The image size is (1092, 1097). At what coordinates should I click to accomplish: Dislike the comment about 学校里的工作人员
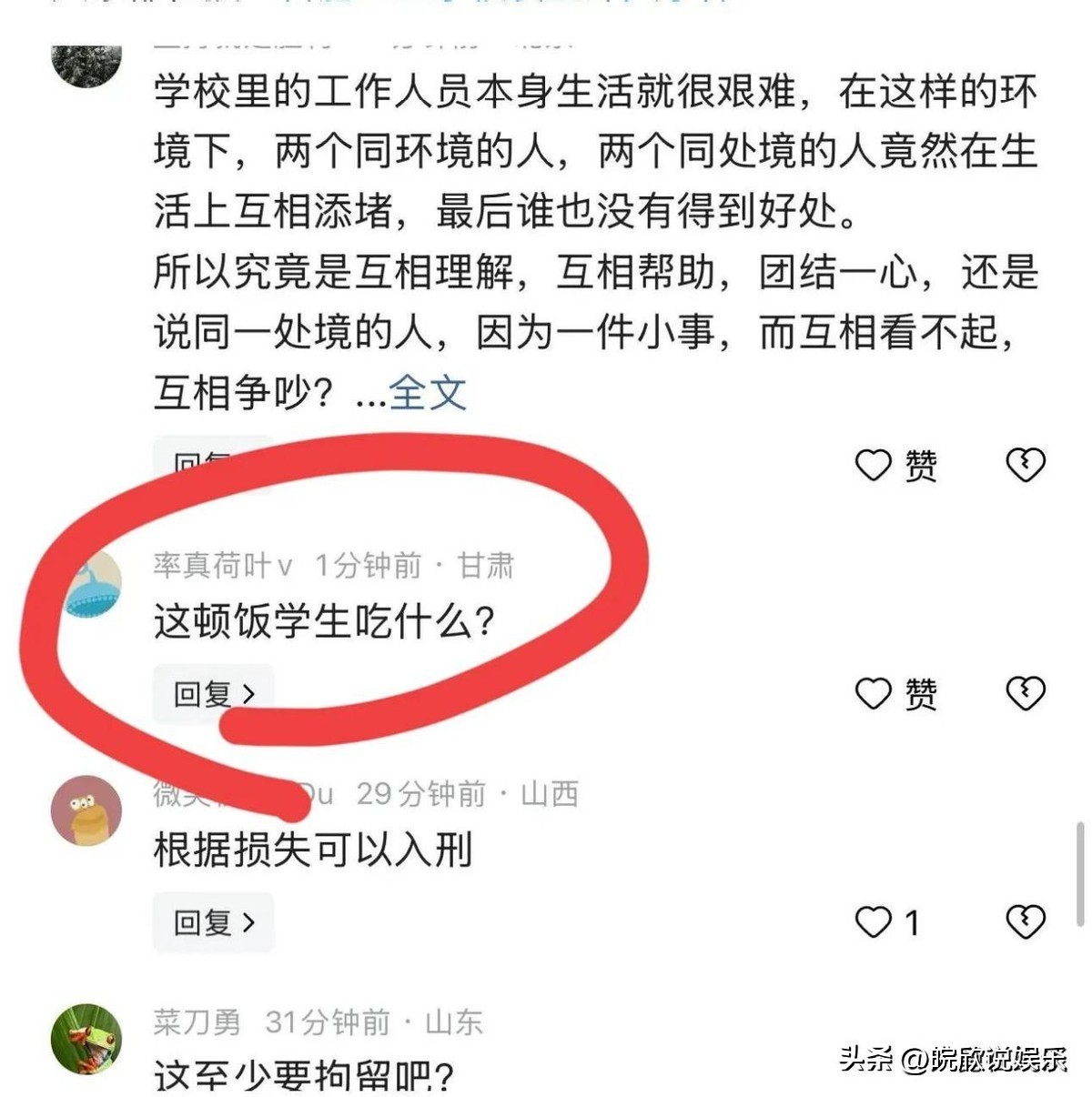point(1026,466)
